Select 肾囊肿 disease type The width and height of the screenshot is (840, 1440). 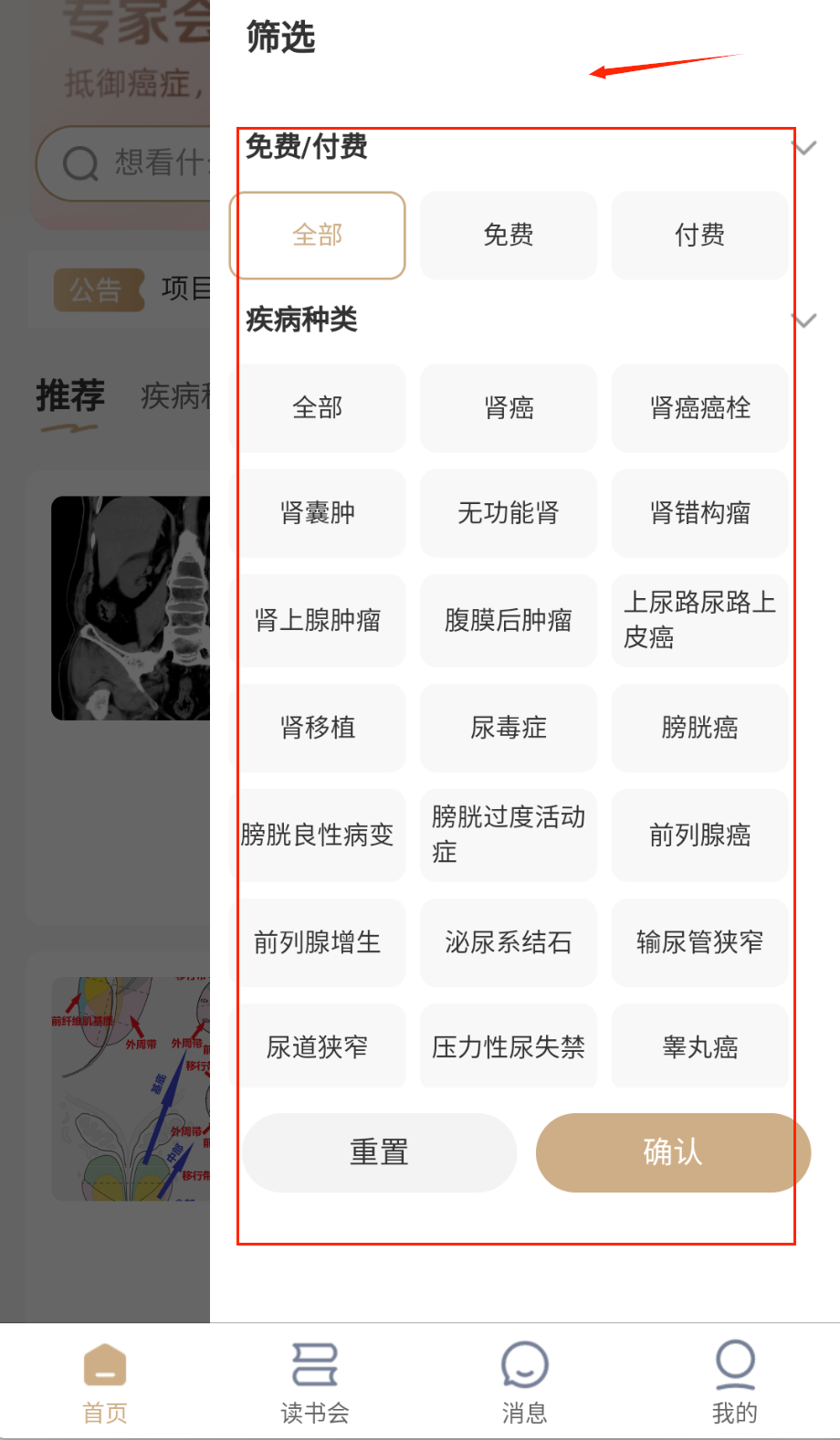pyautogui.click(x=317, y=512)
